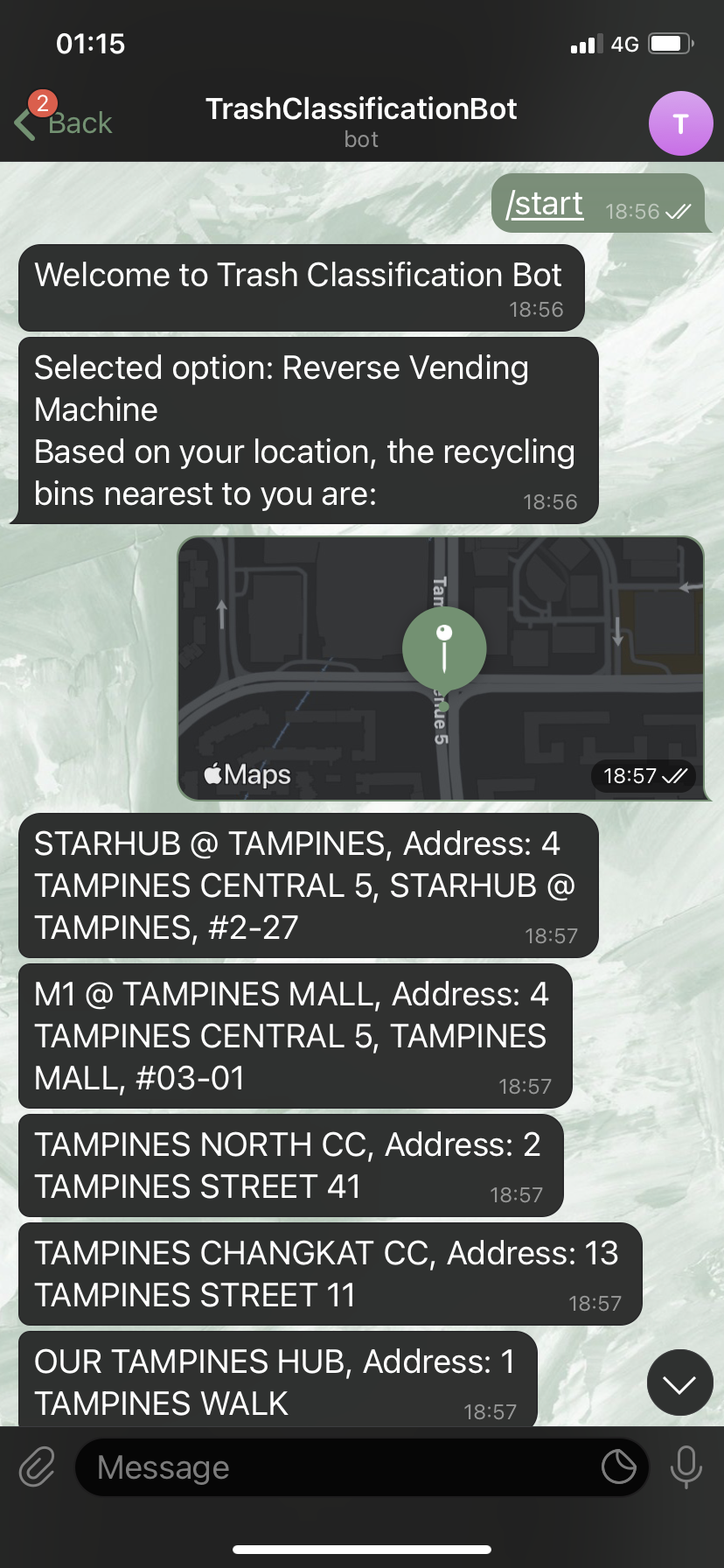
Task: Open the bot profile avatar
Action: tap(680, 123)
